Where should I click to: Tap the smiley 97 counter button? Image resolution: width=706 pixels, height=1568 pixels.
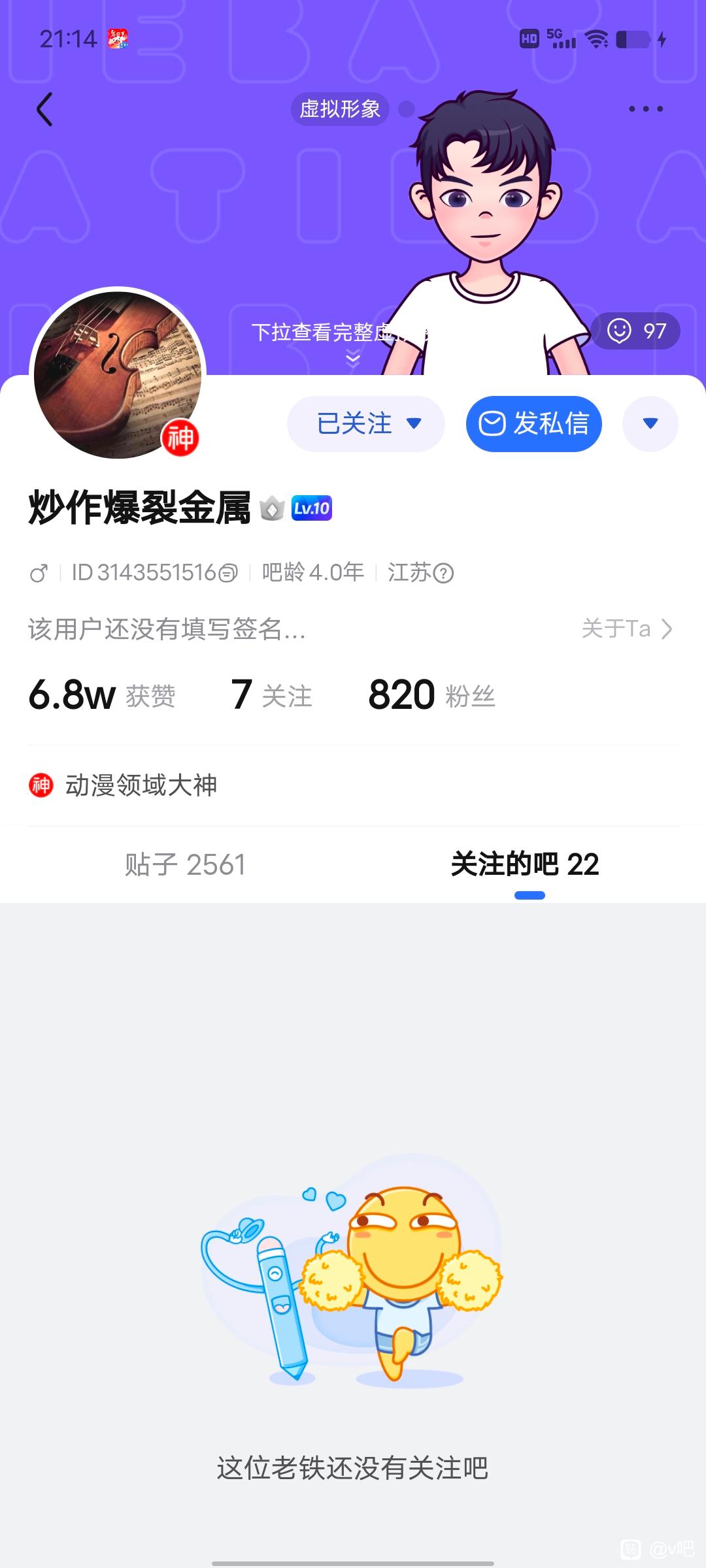(635, 331)
